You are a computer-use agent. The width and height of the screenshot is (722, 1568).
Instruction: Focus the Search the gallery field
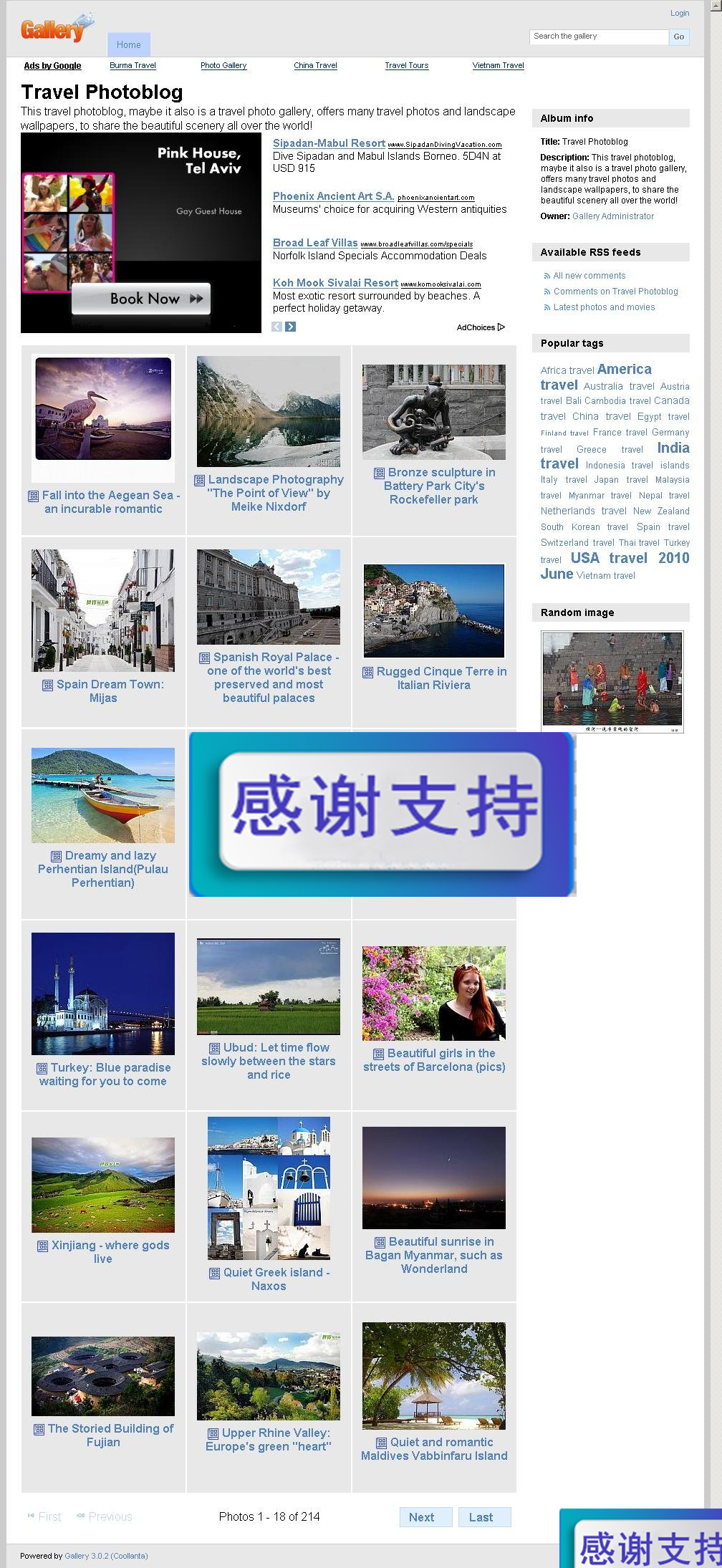click(599, 37)
